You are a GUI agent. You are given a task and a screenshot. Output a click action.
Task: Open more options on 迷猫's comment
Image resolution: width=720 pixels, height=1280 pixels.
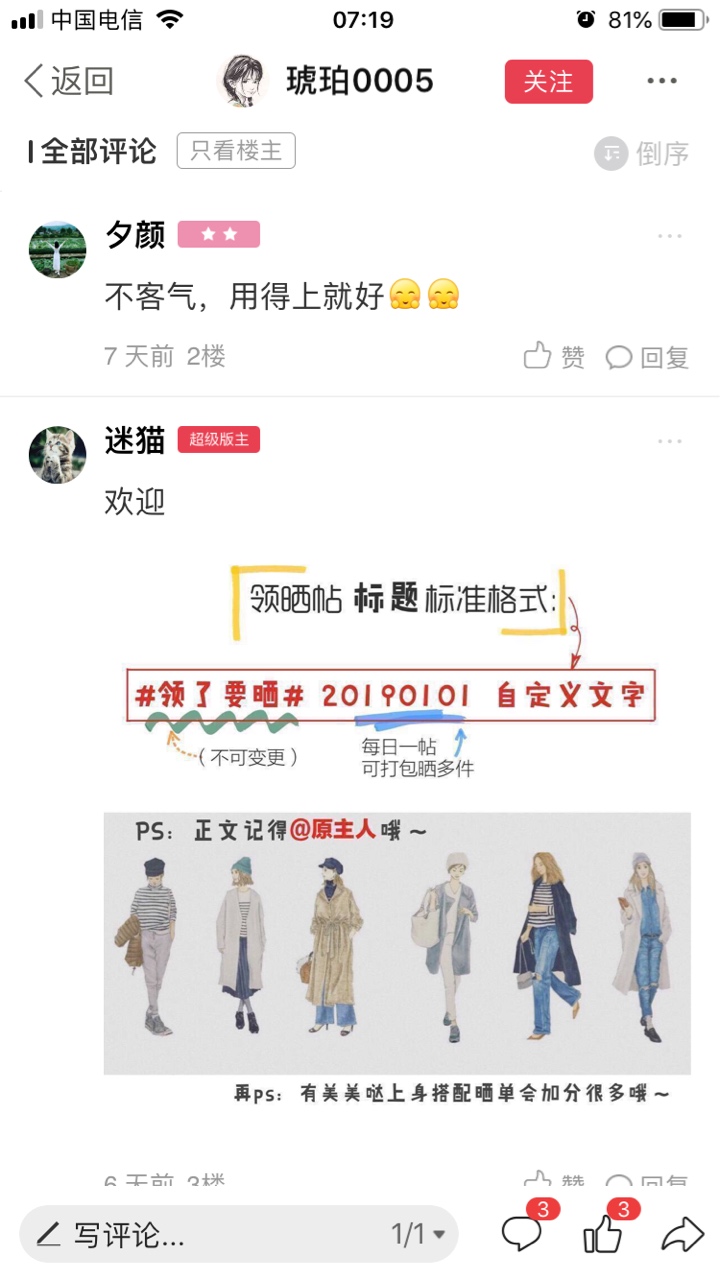(669, 441)
